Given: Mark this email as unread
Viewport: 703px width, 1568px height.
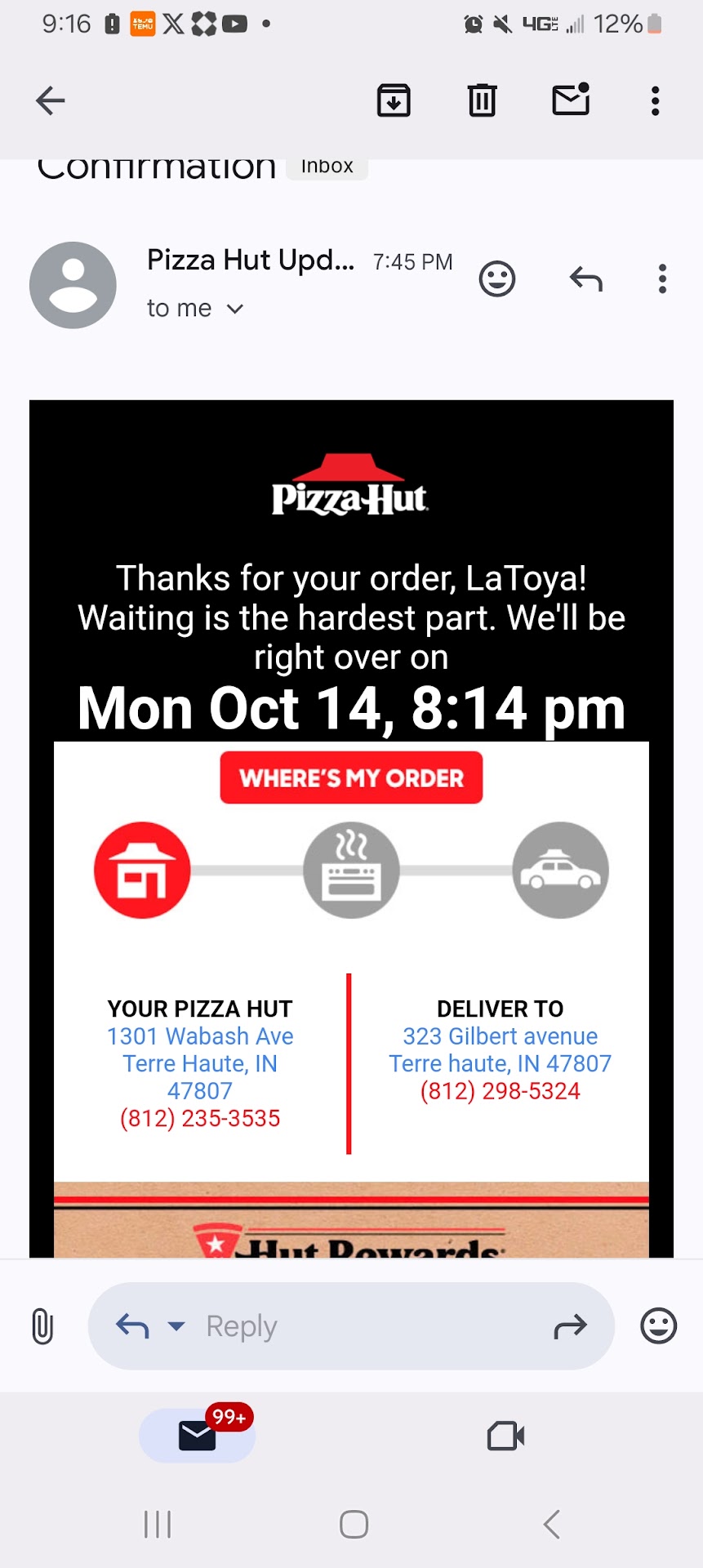Looking at the screenshot, I should pyautogui.click(x=571, y=100).
